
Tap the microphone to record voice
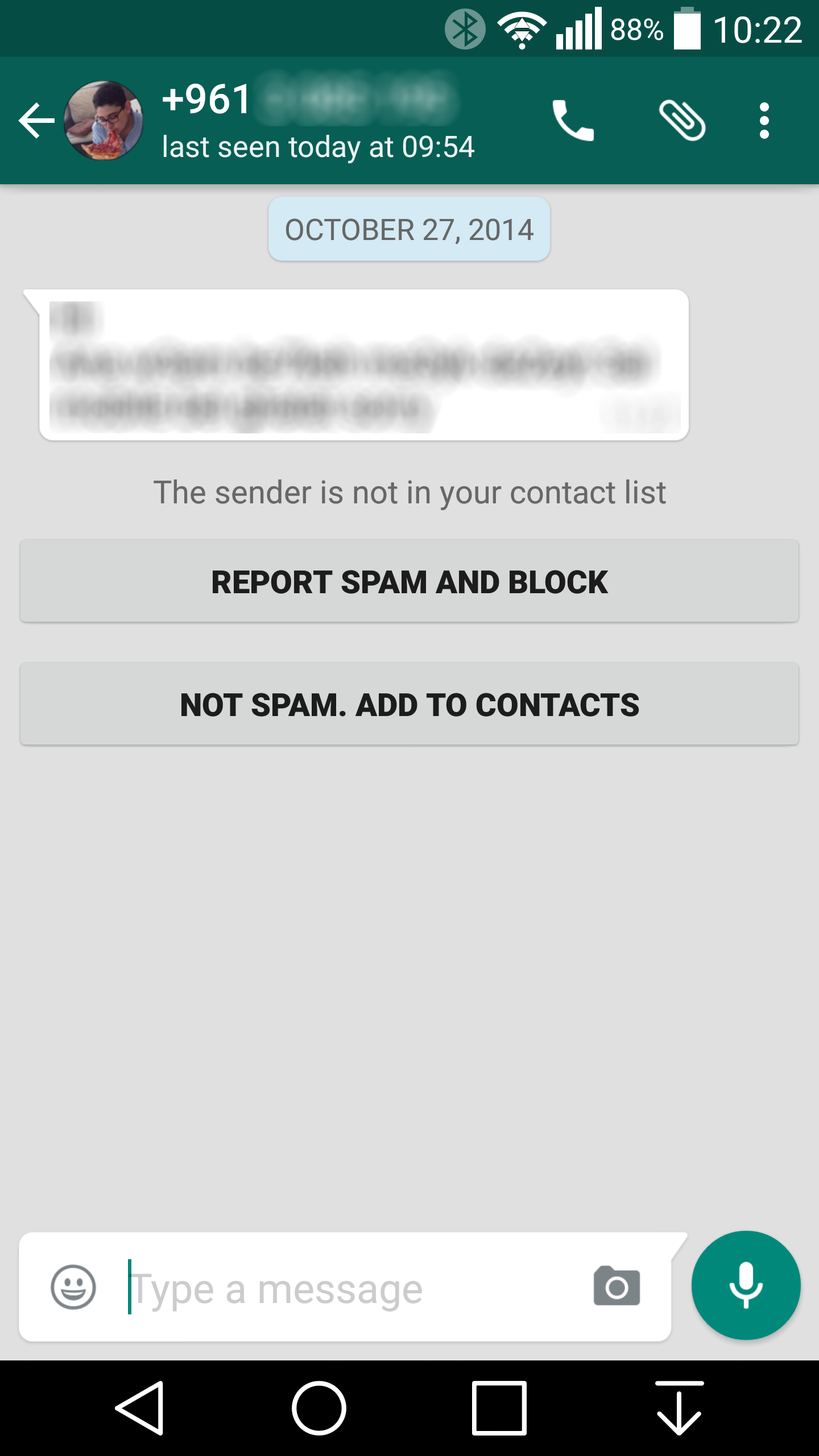pos(746,1285)
